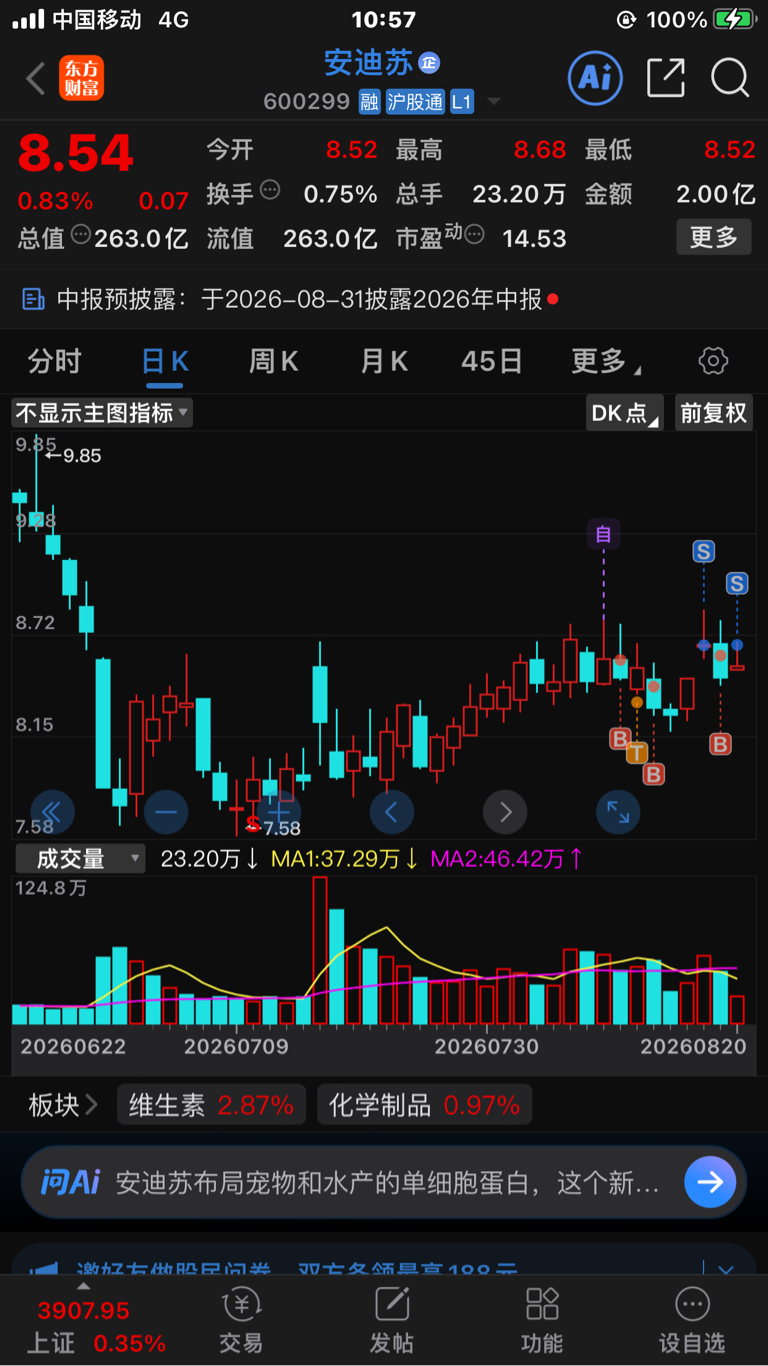Viewport: 768px width, 1366px height.
Task: Switch to 分时 chart tab
Action: pos(55,361)
